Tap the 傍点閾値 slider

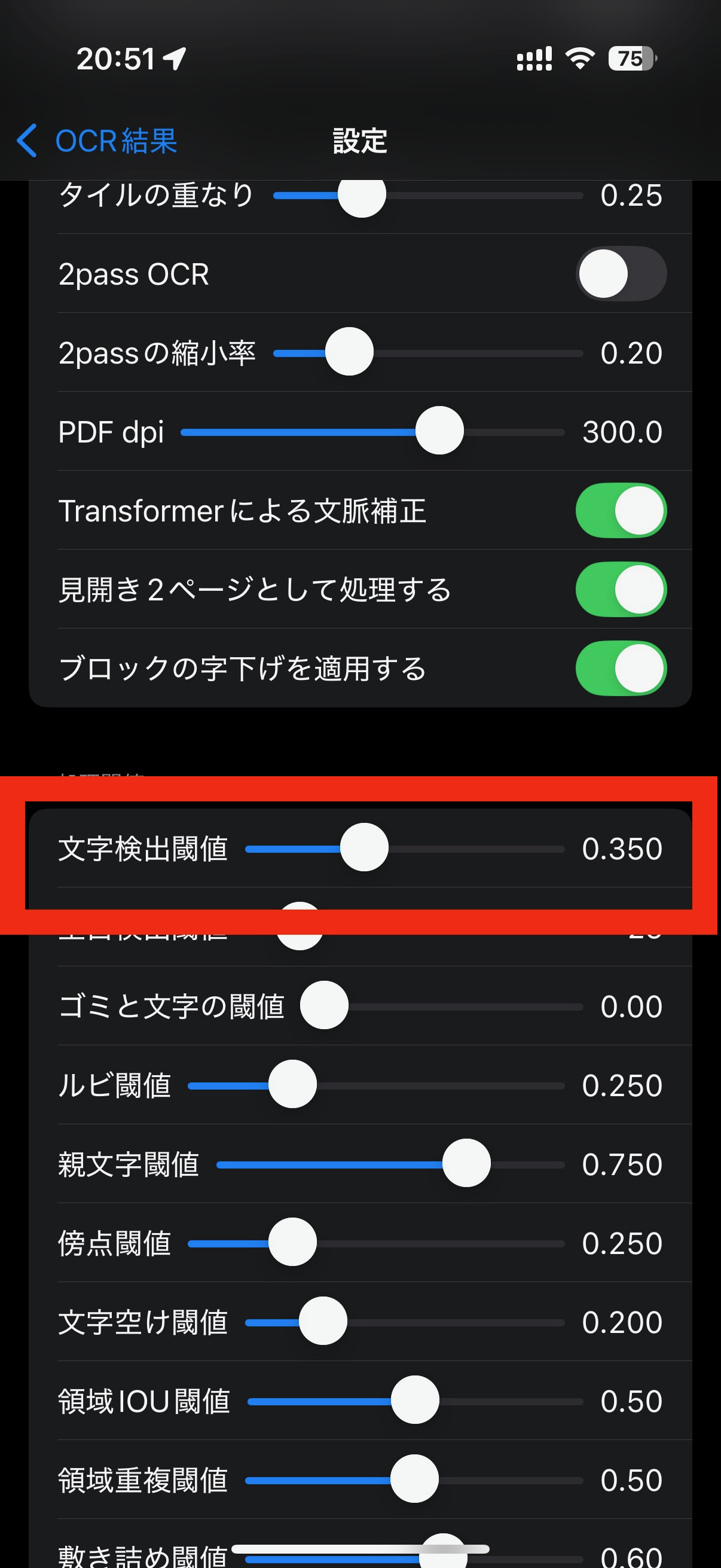tap(293, 1242)
